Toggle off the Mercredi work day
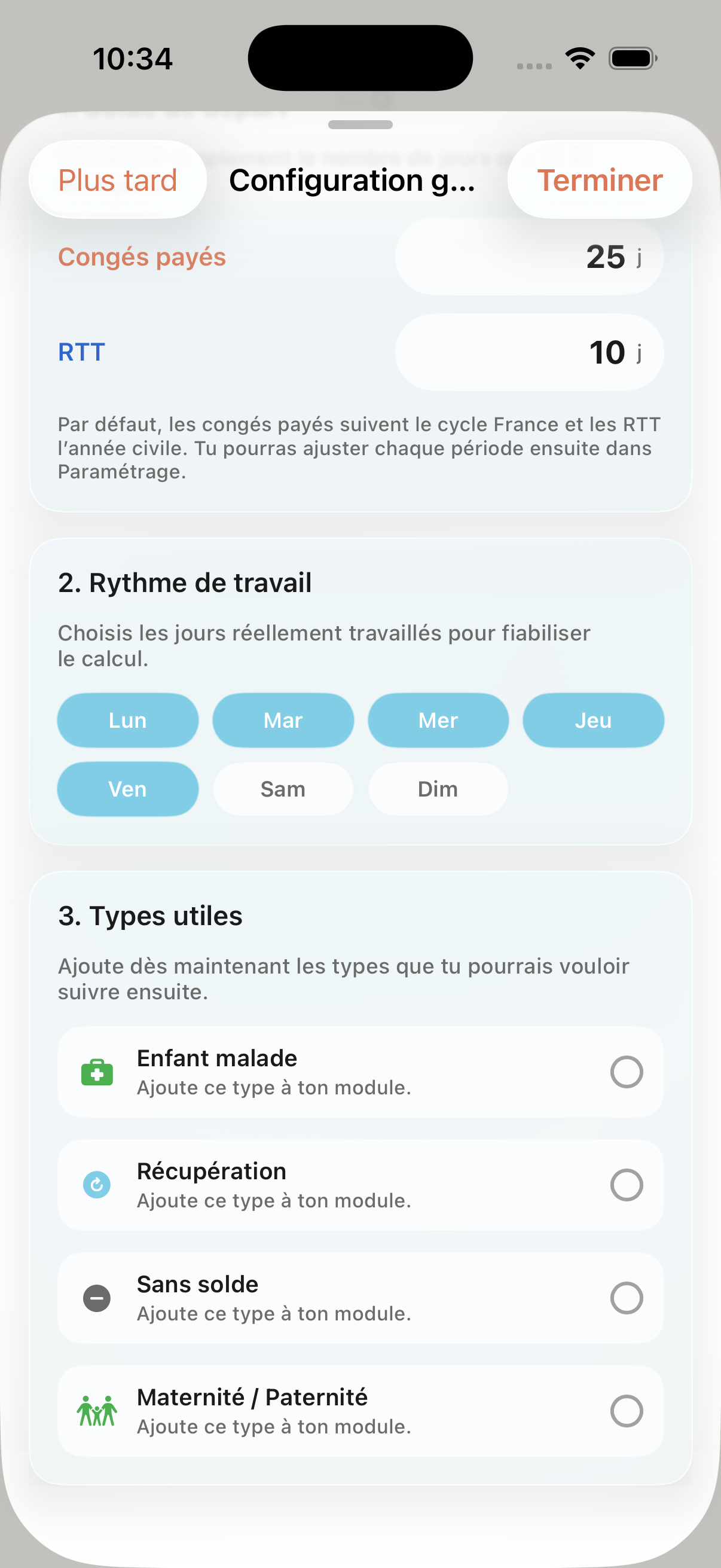 pyautogui.click(x=438, y=720)
